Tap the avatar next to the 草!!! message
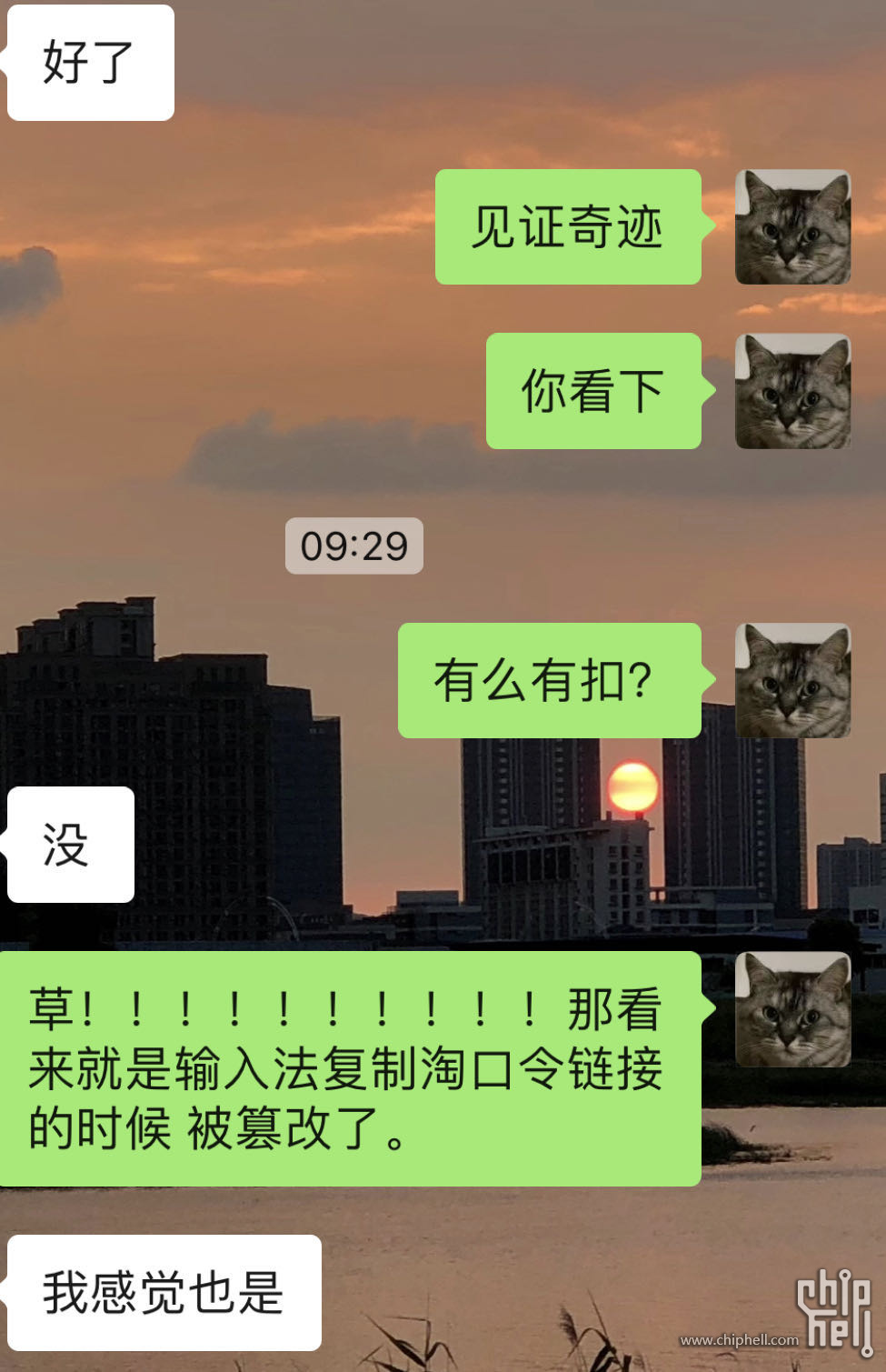This screenshot has width=886, height=1372. click(x=792, y=1009)
